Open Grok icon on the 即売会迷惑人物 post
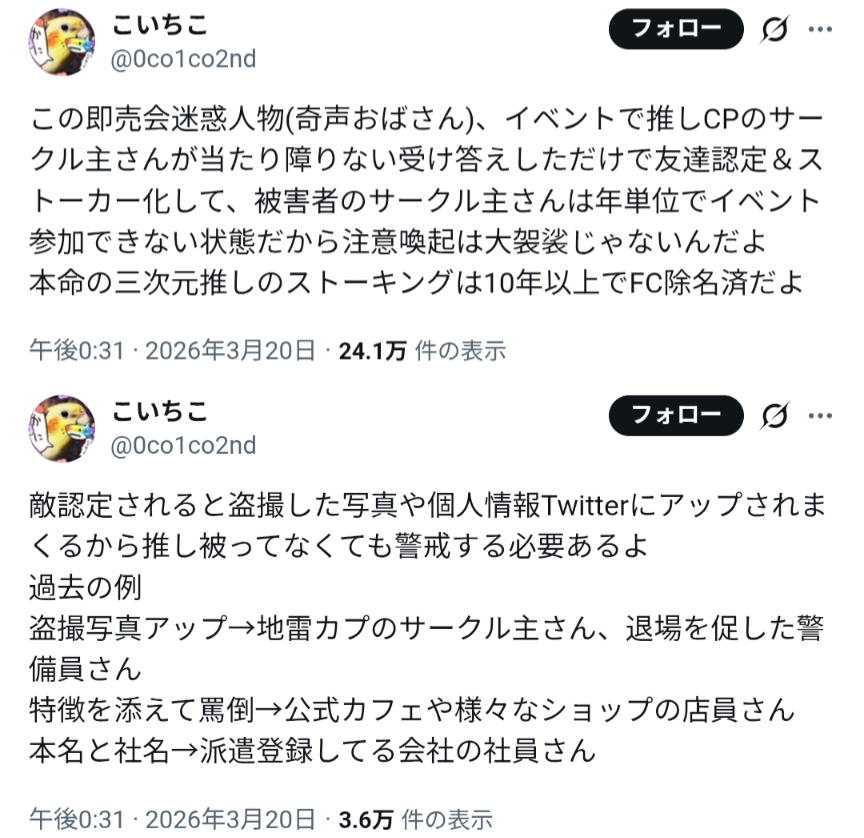This screenshot has width=864, height=838. click(x=773, y=31)
